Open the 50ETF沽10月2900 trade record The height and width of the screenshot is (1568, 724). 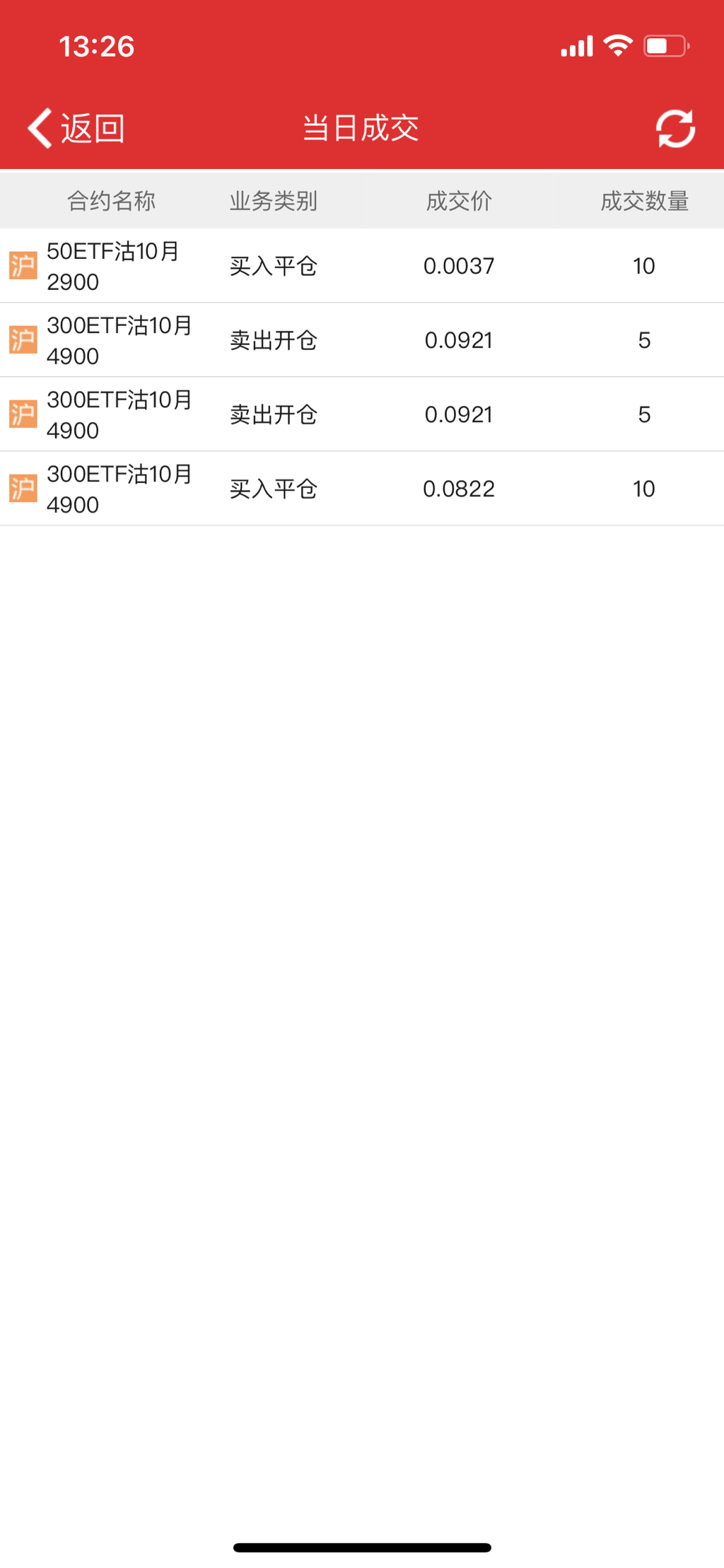(x=361, y=266)
